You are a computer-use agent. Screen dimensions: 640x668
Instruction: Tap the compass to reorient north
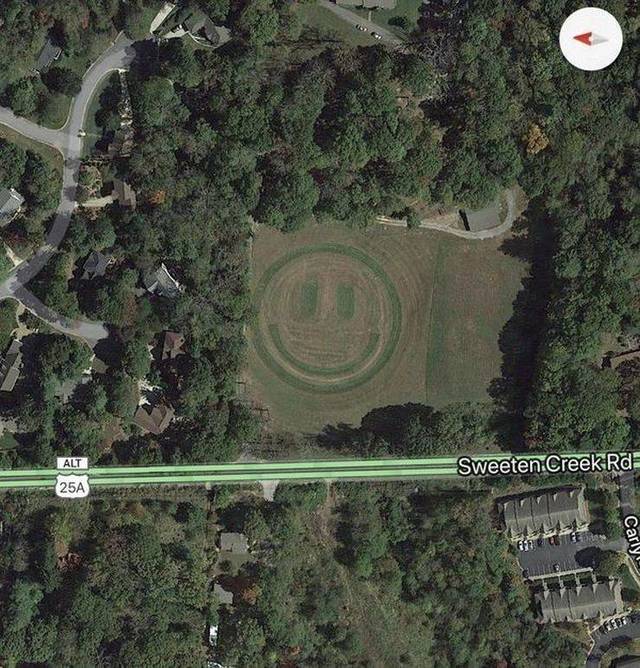point(590,39)
